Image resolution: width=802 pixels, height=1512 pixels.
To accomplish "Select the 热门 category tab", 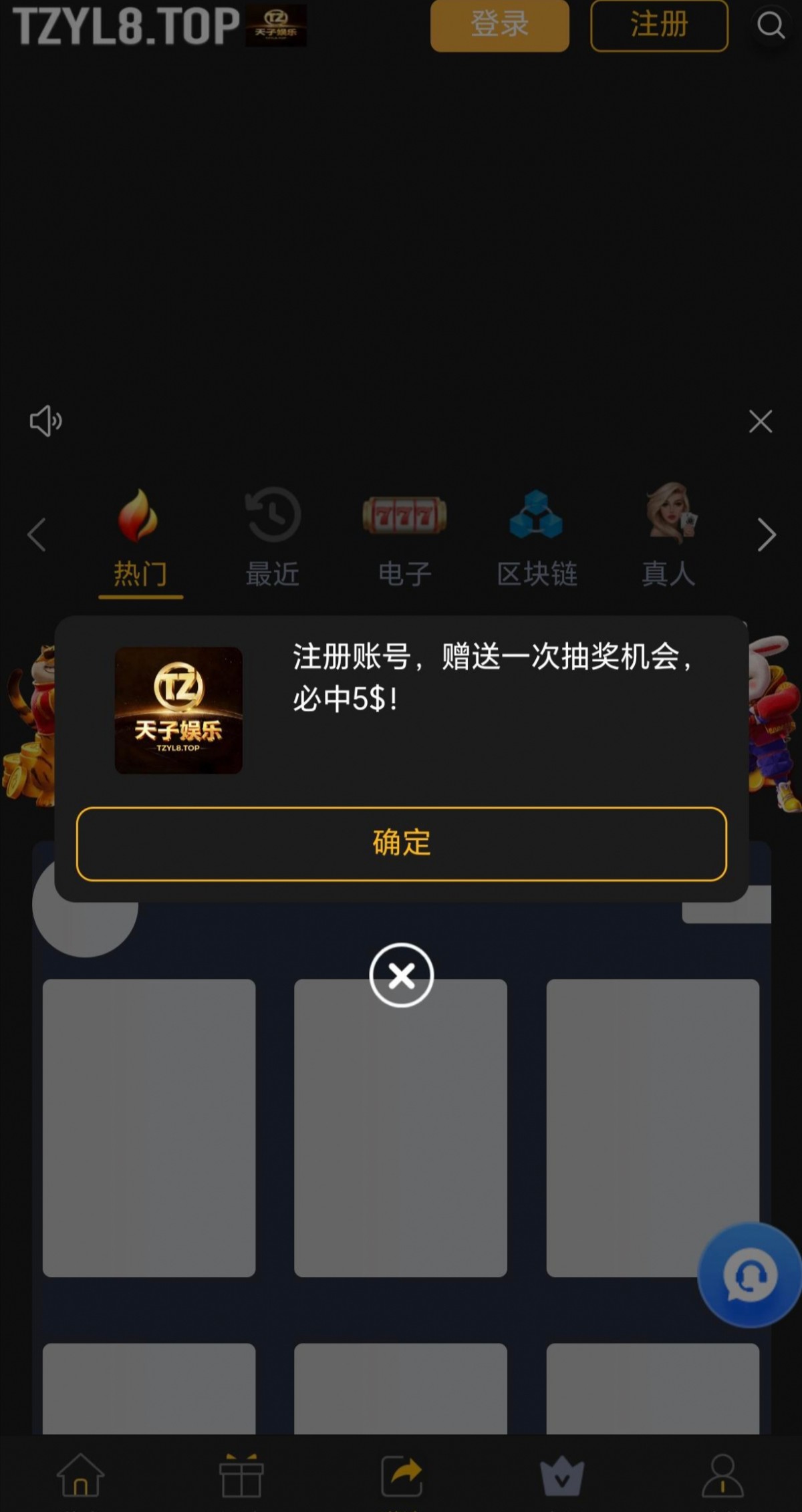I will pyautogui.click(x=140, y=539).
